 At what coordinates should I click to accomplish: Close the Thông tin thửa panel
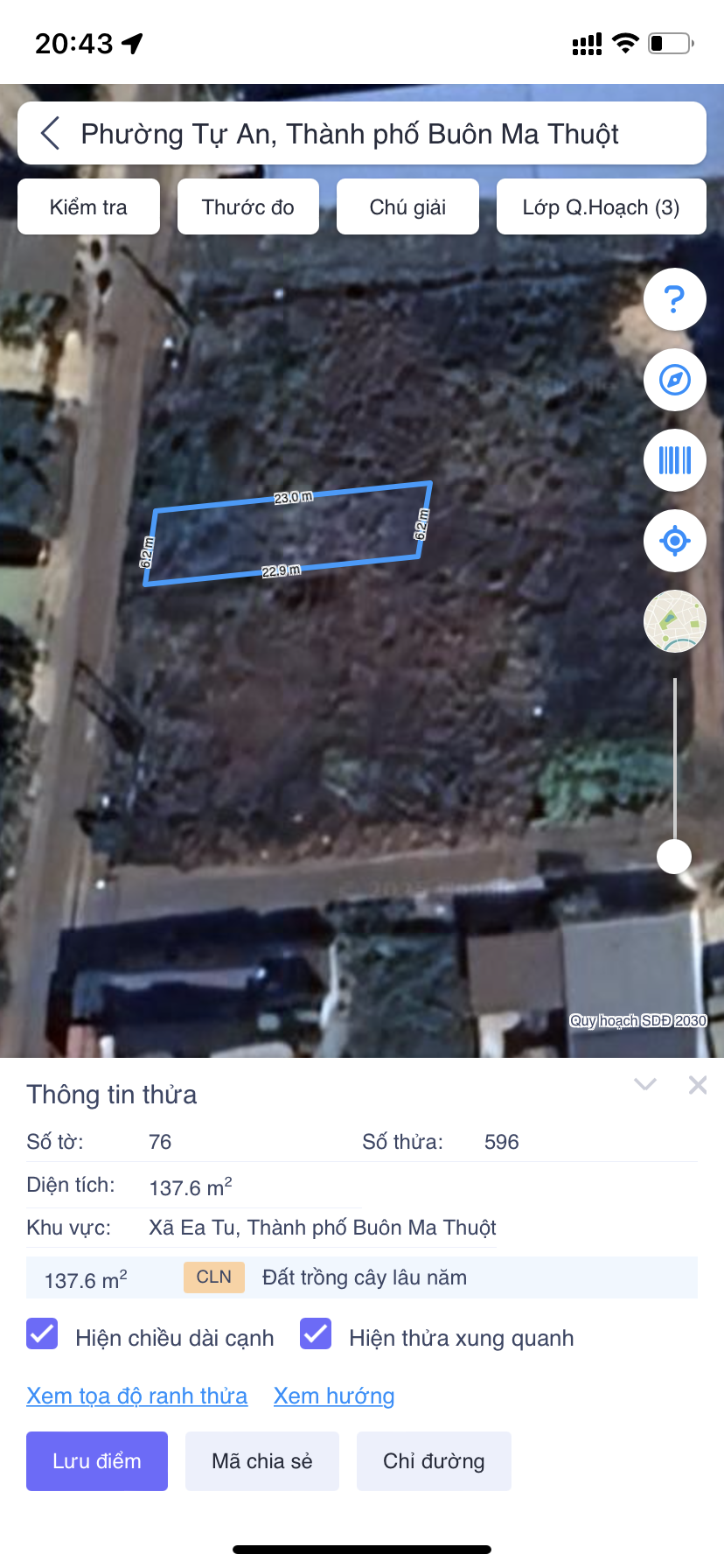[x=698, y=1085]
